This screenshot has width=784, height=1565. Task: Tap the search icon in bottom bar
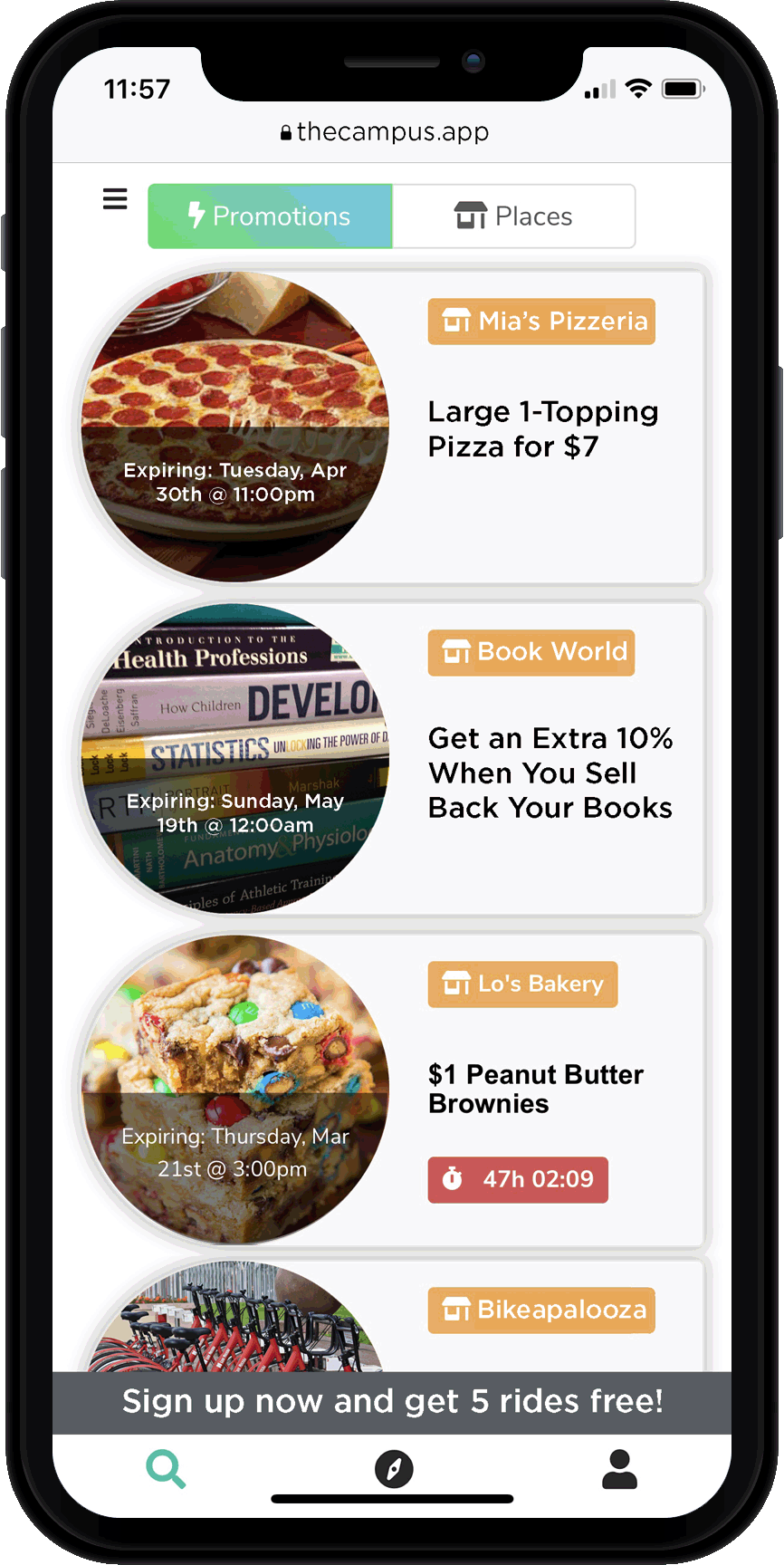(x=166, y=1469)
